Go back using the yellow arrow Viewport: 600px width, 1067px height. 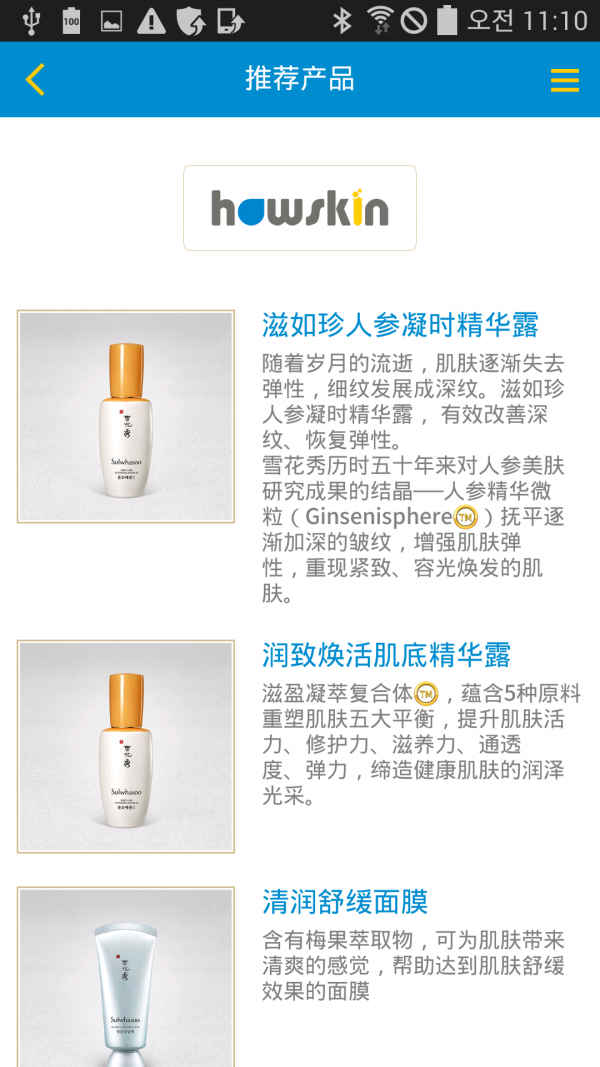pos(36,79)
